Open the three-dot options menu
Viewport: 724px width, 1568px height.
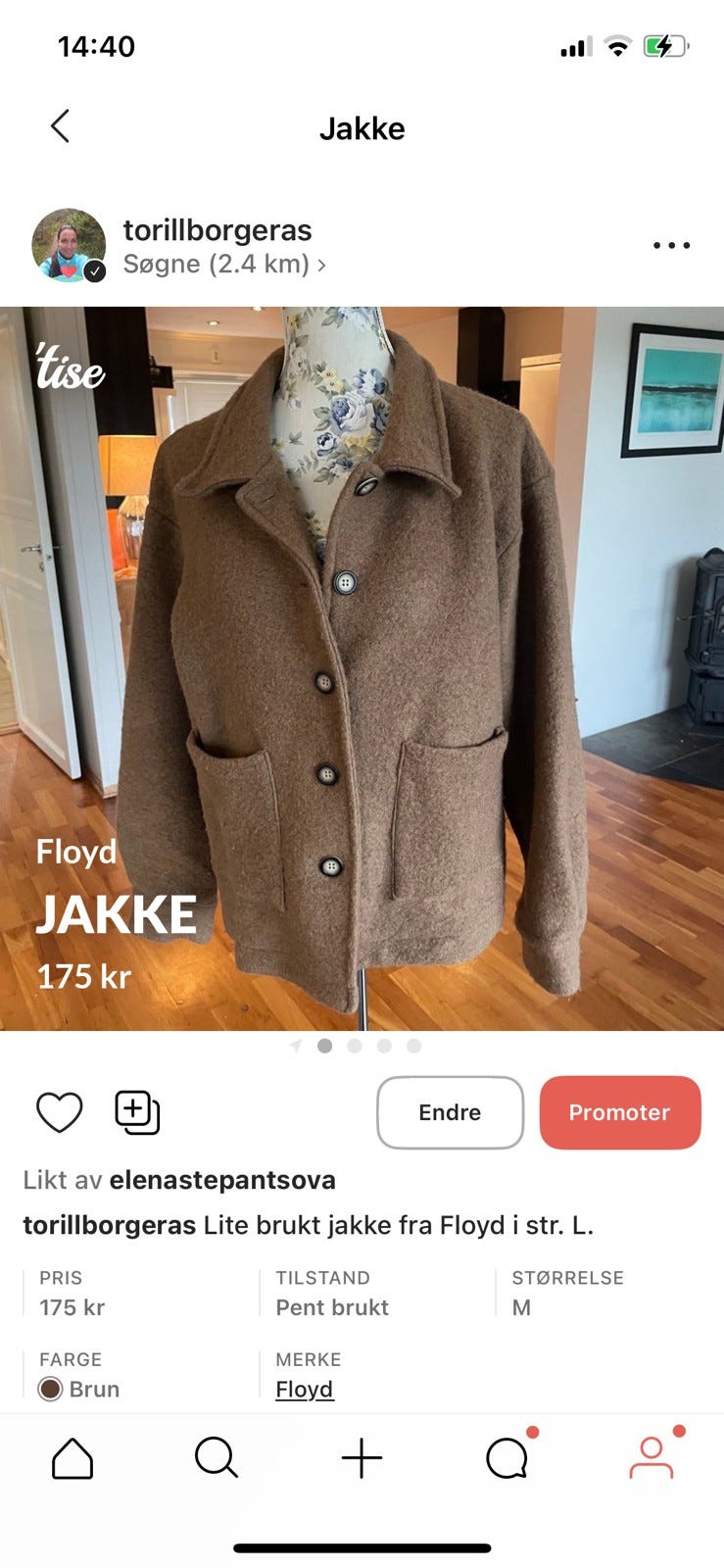click(x=670, y=245)
